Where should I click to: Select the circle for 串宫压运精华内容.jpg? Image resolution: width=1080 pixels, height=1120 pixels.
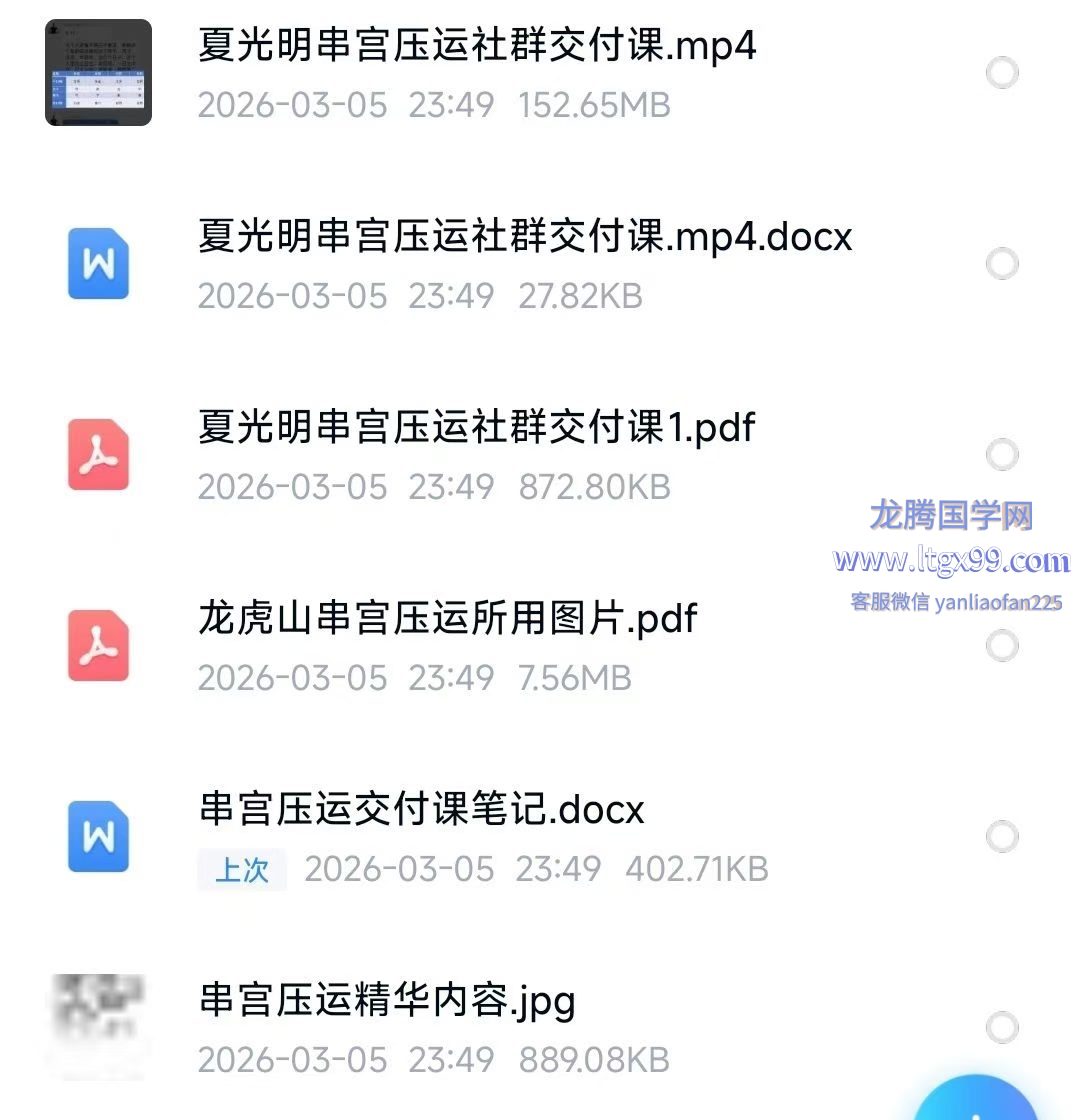click(1002, 1028)
